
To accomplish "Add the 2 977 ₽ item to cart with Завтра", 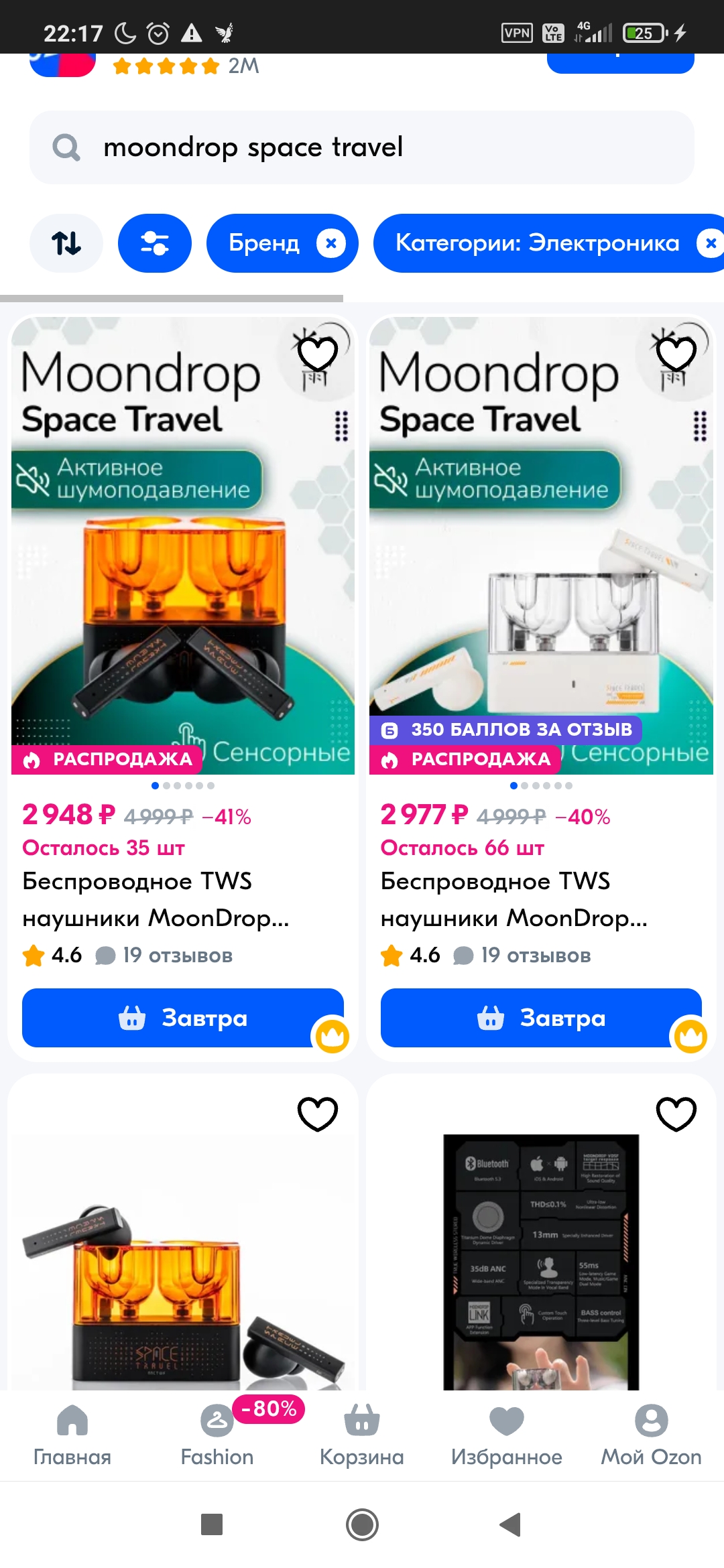I will 541,1018.
